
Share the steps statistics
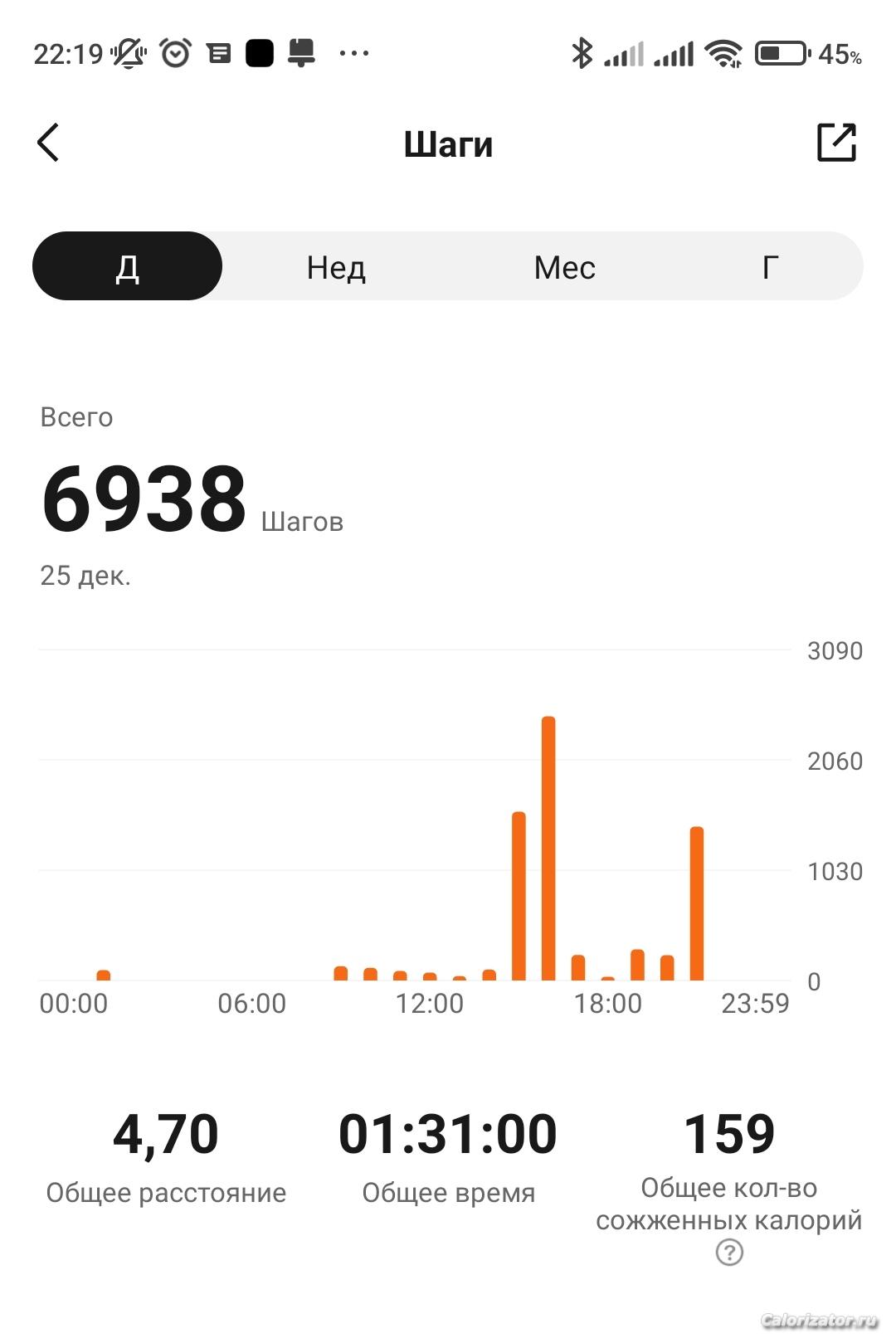pos(835,143)
